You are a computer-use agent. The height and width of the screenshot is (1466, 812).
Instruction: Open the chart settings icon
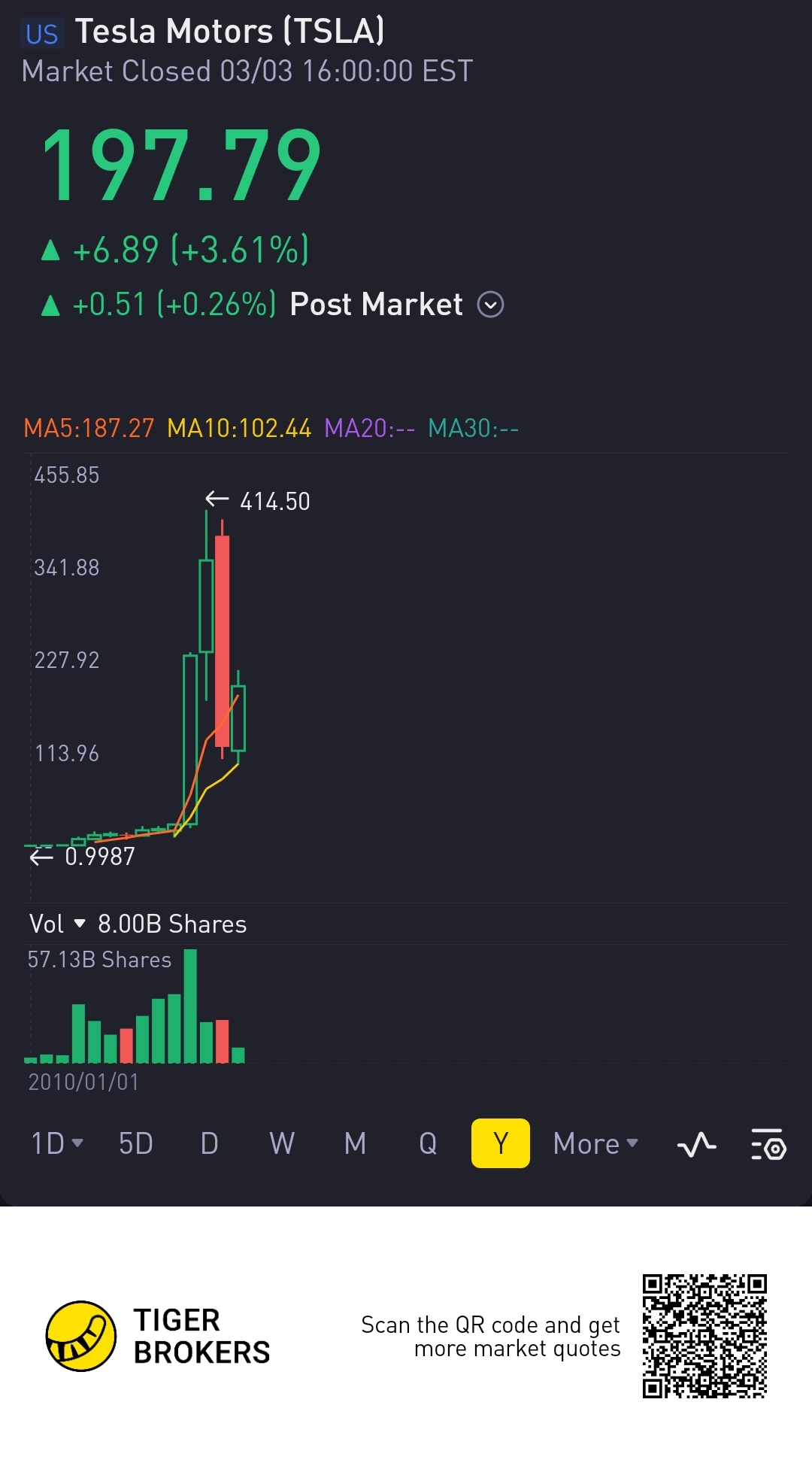[x=768, y=1145]
